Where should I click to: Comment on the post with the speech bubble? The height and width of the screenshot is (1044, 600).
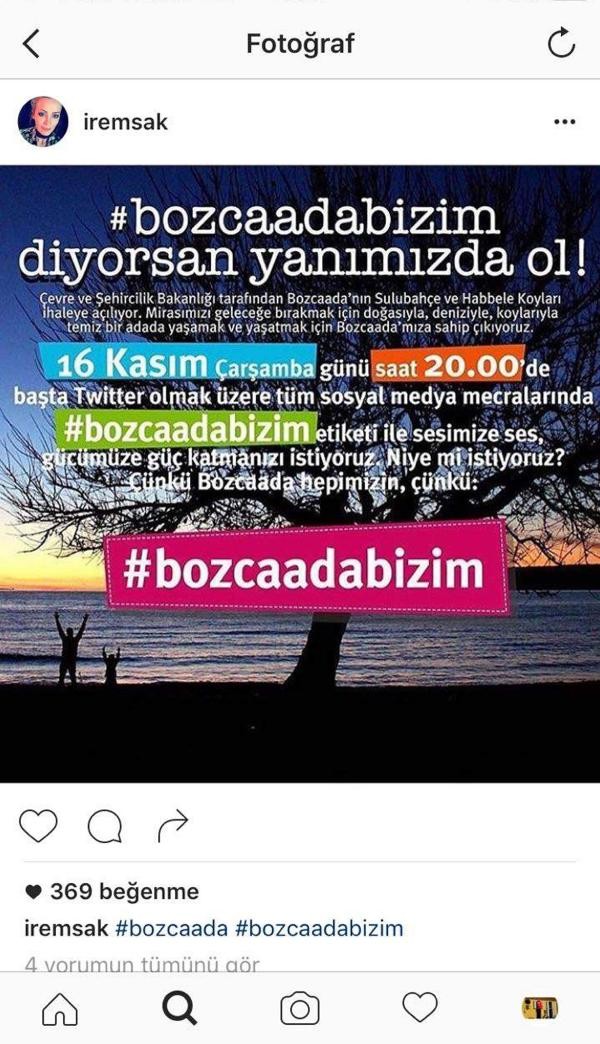click(x=104, y=826)
